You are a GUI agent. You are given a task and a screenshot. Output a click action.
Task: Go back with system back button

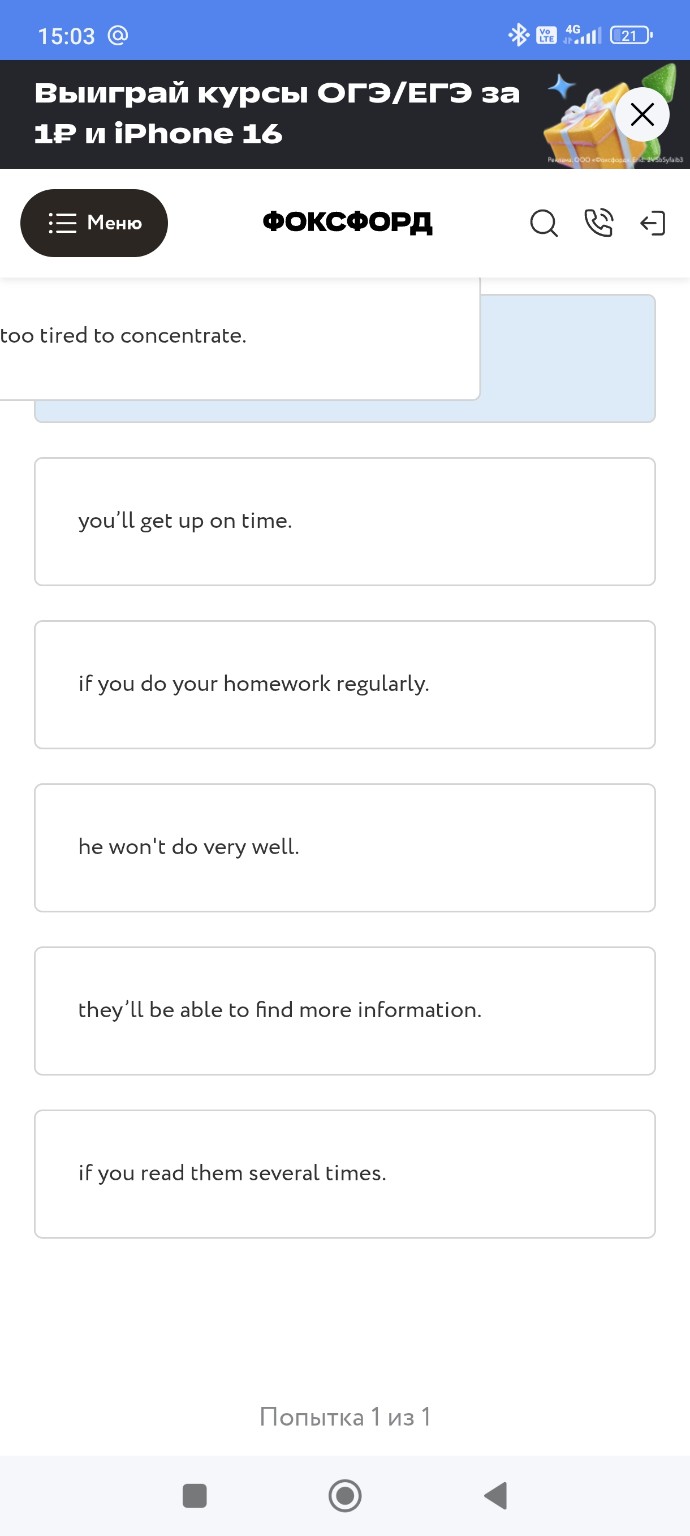coord(495,1495)
